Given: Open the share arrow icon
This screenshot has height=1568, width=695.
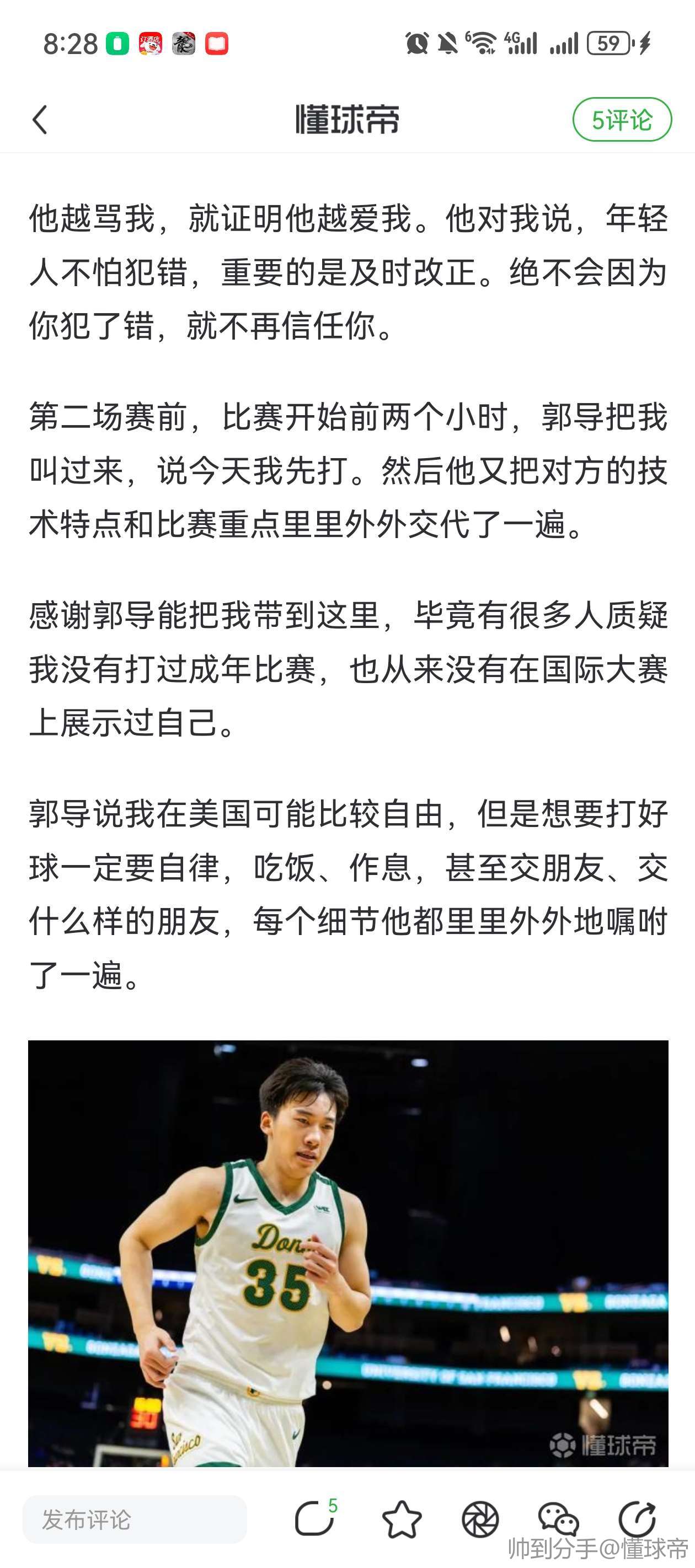Looking at the screenshot, I should point(637,1519).
